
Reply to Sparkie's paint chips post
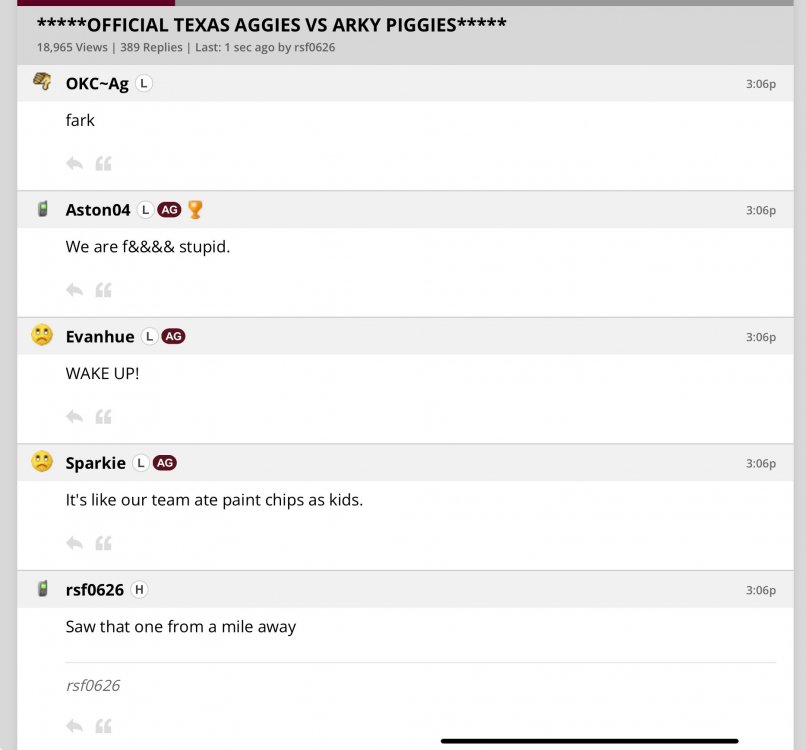pos(74,543)
